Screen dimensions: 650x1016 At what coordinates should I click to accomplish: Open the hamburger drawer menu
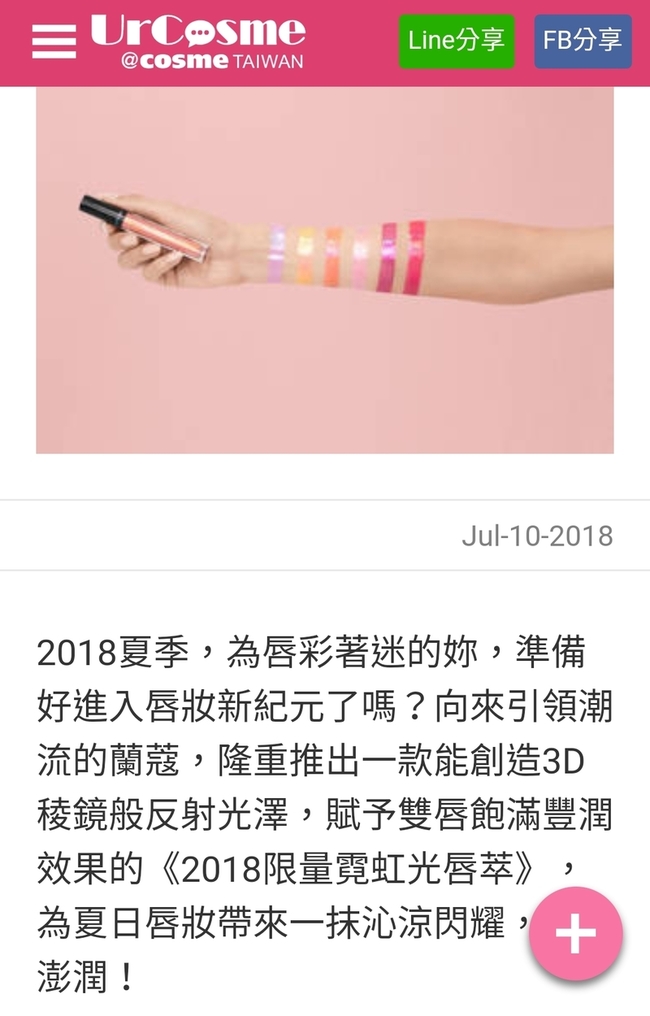[x=53, y=41]
